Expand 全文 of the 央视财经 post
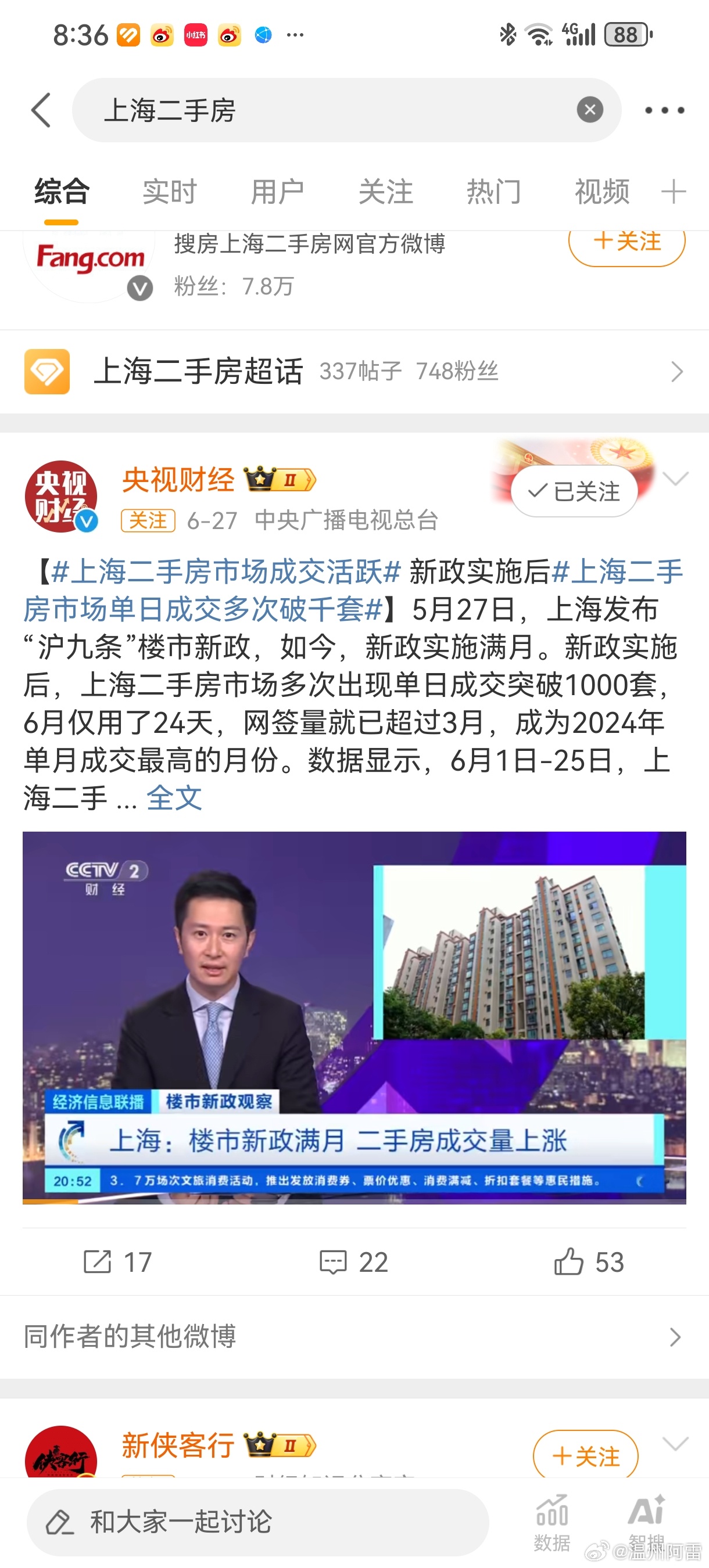This screenshot has height=1568, width=709. coord(174,797)
